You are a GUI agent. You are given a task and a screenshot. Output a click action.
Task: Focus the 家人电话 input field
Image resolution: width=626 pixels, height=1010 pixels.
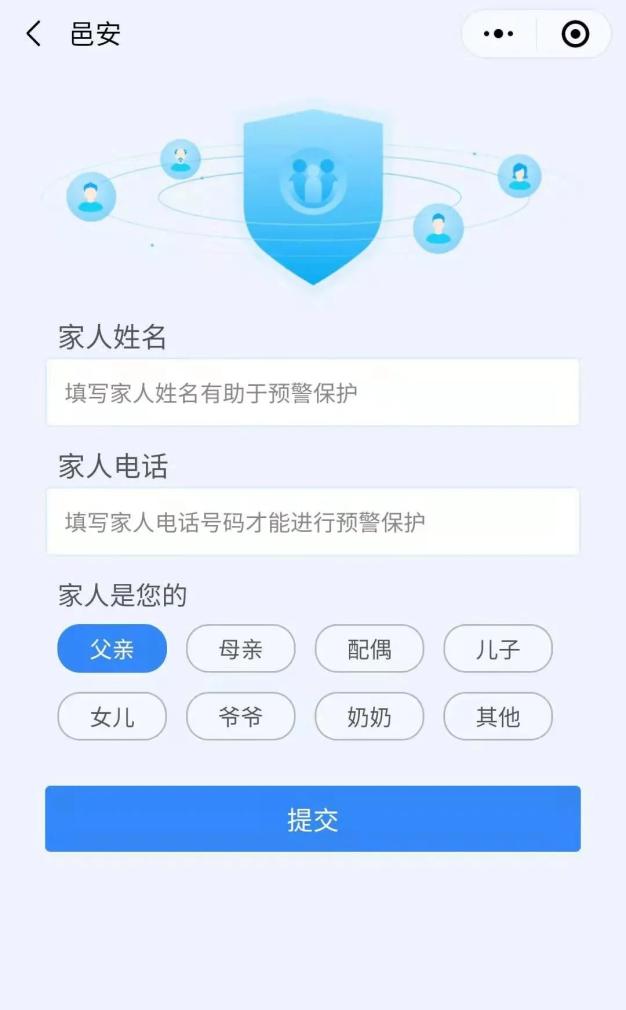pos(313,522)
